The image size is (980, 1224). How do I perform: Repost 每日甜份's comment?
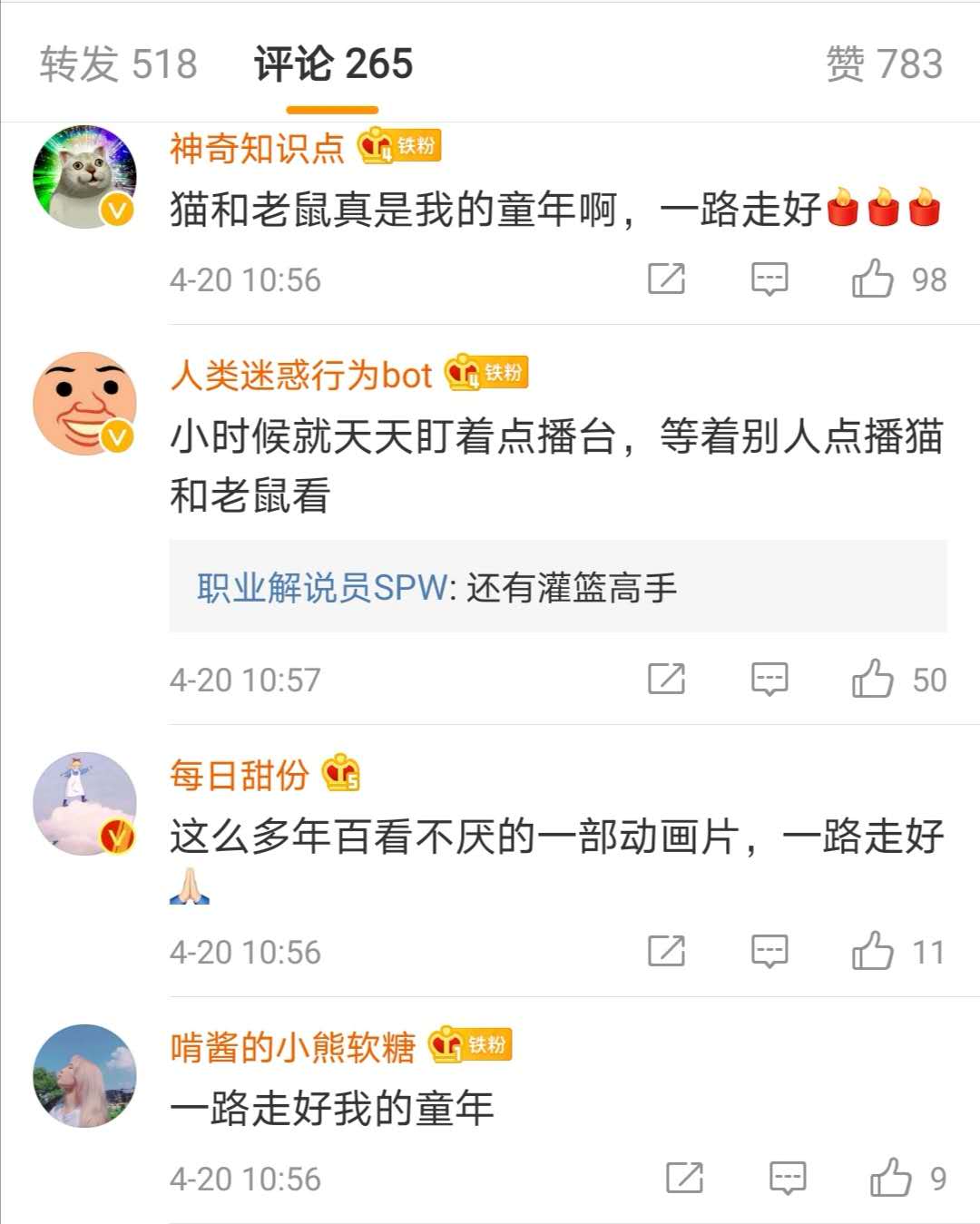(x=666, y=951)
